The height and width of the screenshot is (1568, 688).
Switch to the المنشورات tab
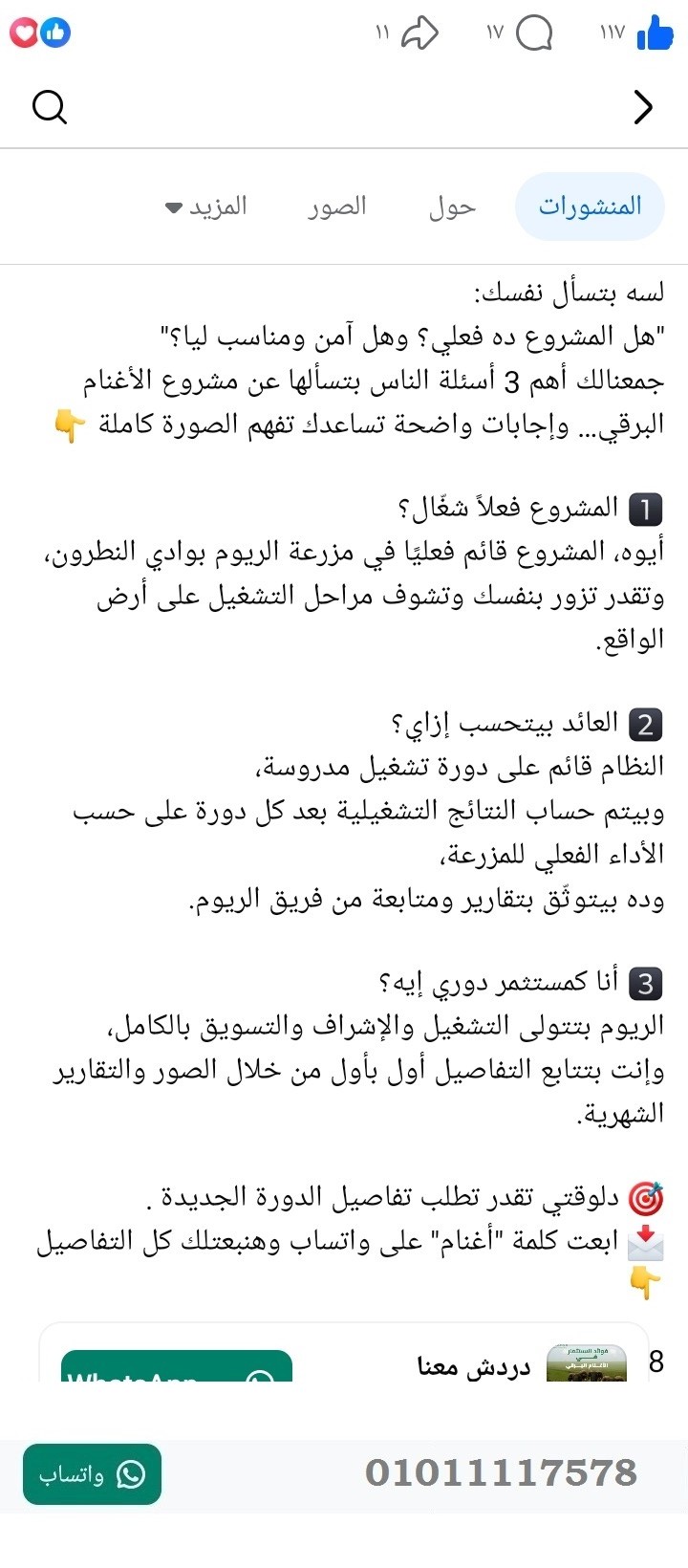point(590,206)
